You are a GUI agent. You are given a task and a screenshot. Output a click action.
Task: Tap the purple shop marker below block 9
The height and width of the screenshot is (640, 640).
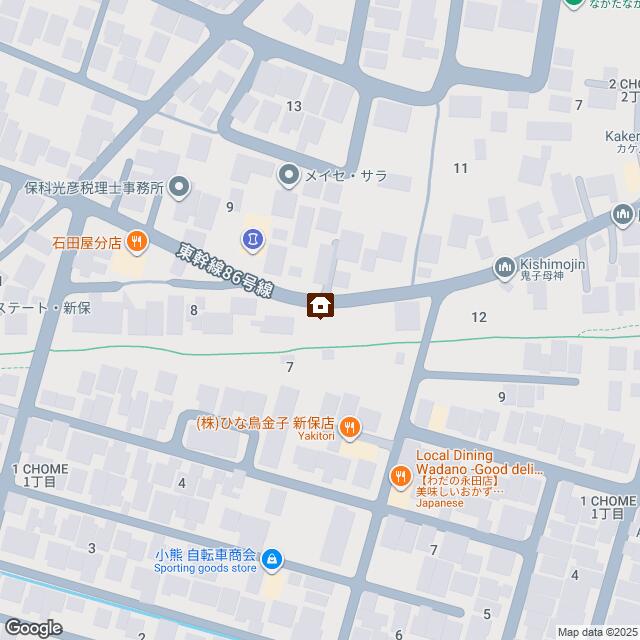252,239
